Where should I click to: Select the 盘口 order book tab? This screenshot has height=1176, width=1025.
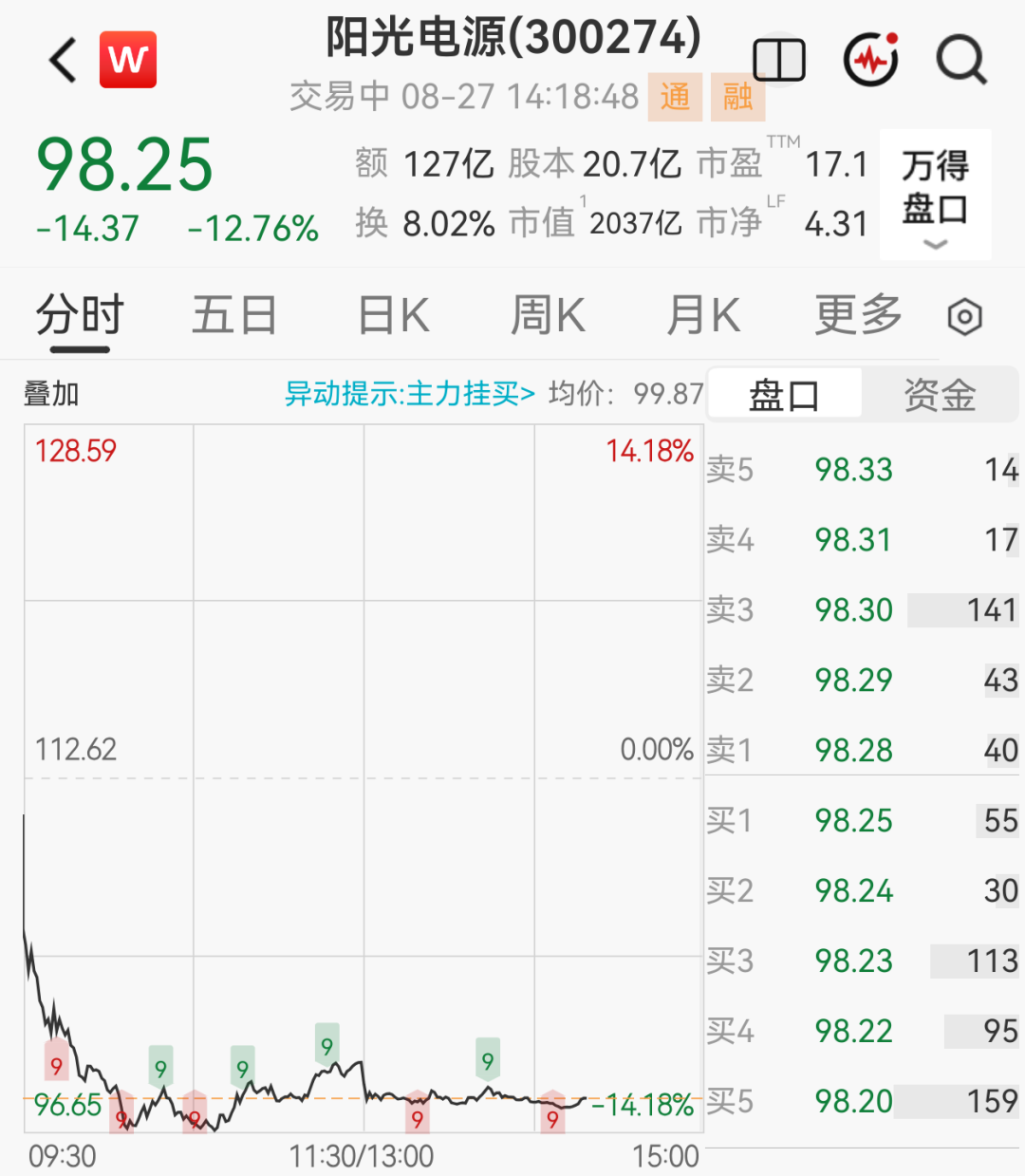tap(784, 395)
